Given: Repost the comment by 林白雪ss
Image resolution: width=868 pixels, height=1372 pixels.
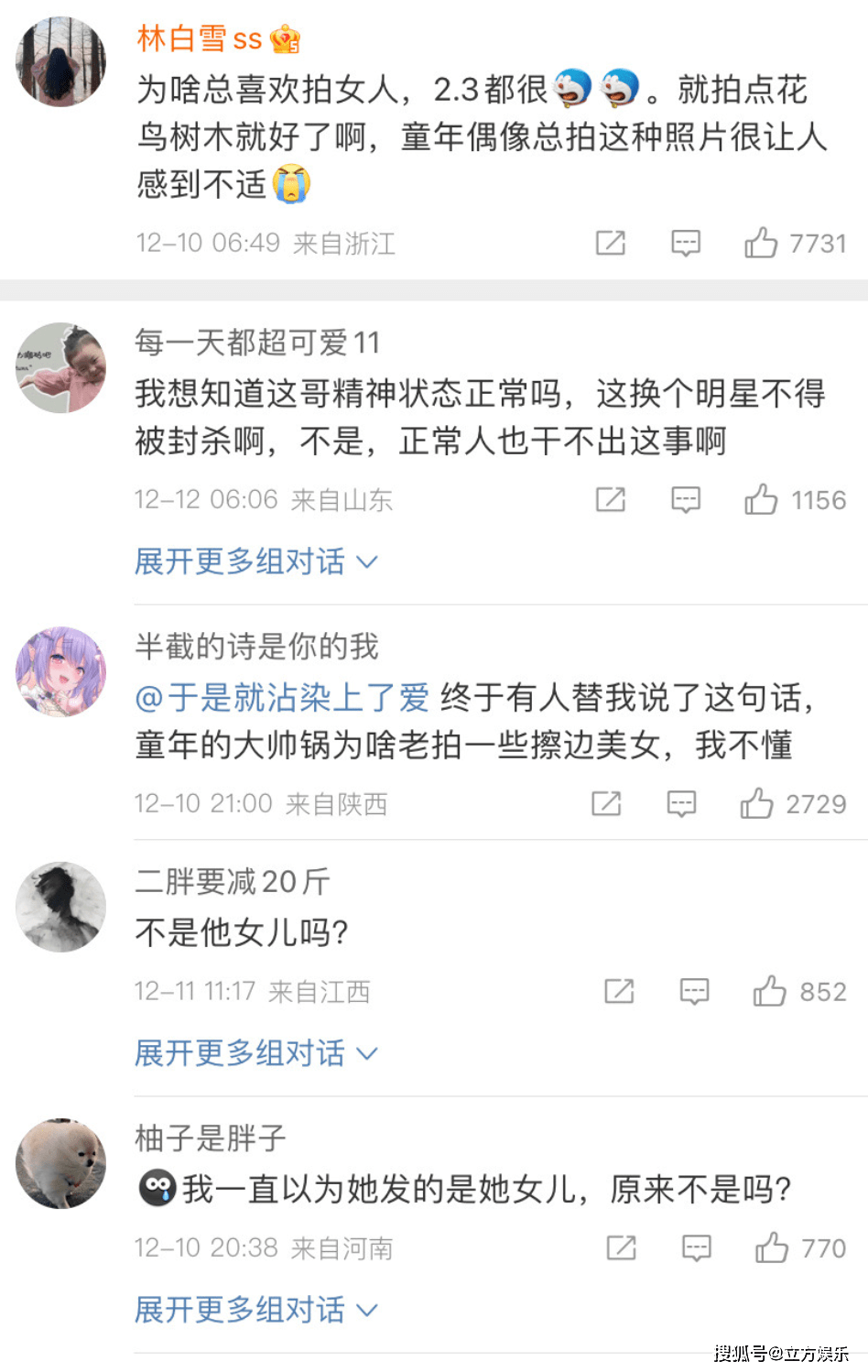Looking at the screenshot, I should 611,243.
